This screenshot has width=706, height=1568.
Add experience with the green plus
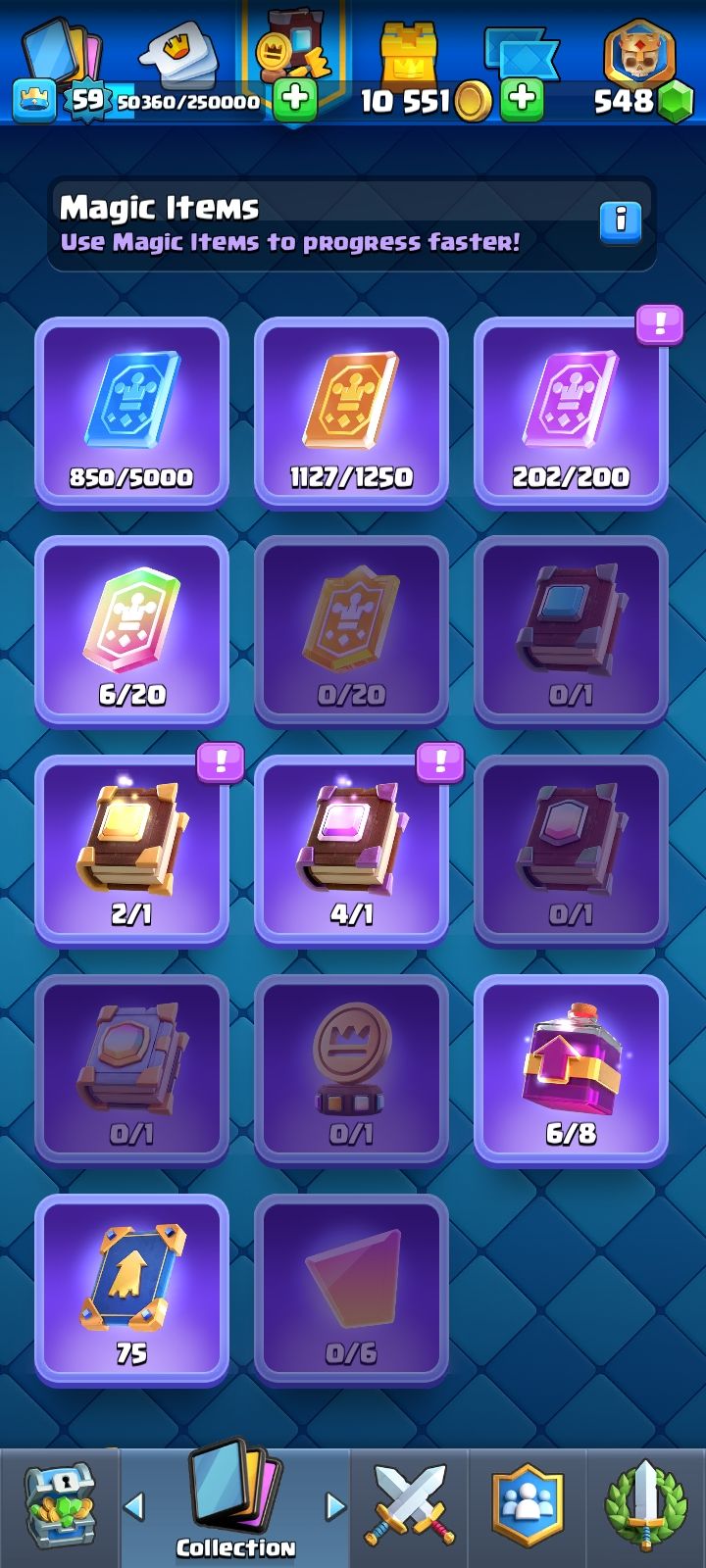pos(294,100)
